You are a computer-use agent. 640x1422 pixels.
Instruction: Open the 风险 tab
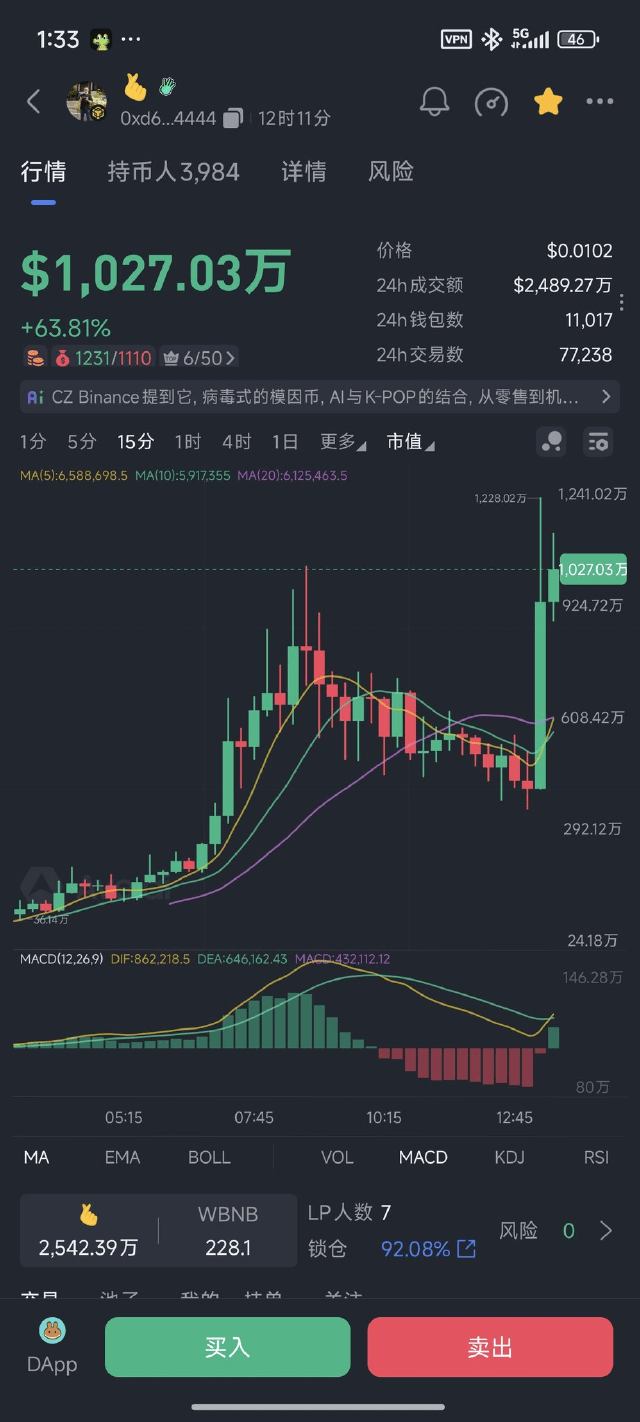(390, 172)
